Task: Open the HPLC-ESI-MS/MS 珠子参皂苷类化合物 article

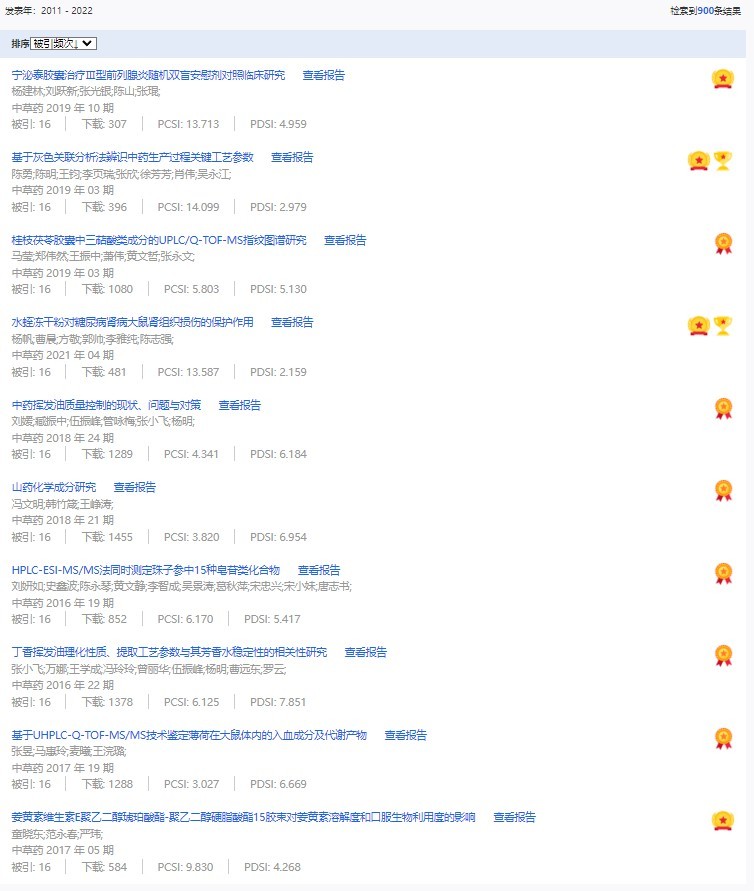Action: [146, 570]
